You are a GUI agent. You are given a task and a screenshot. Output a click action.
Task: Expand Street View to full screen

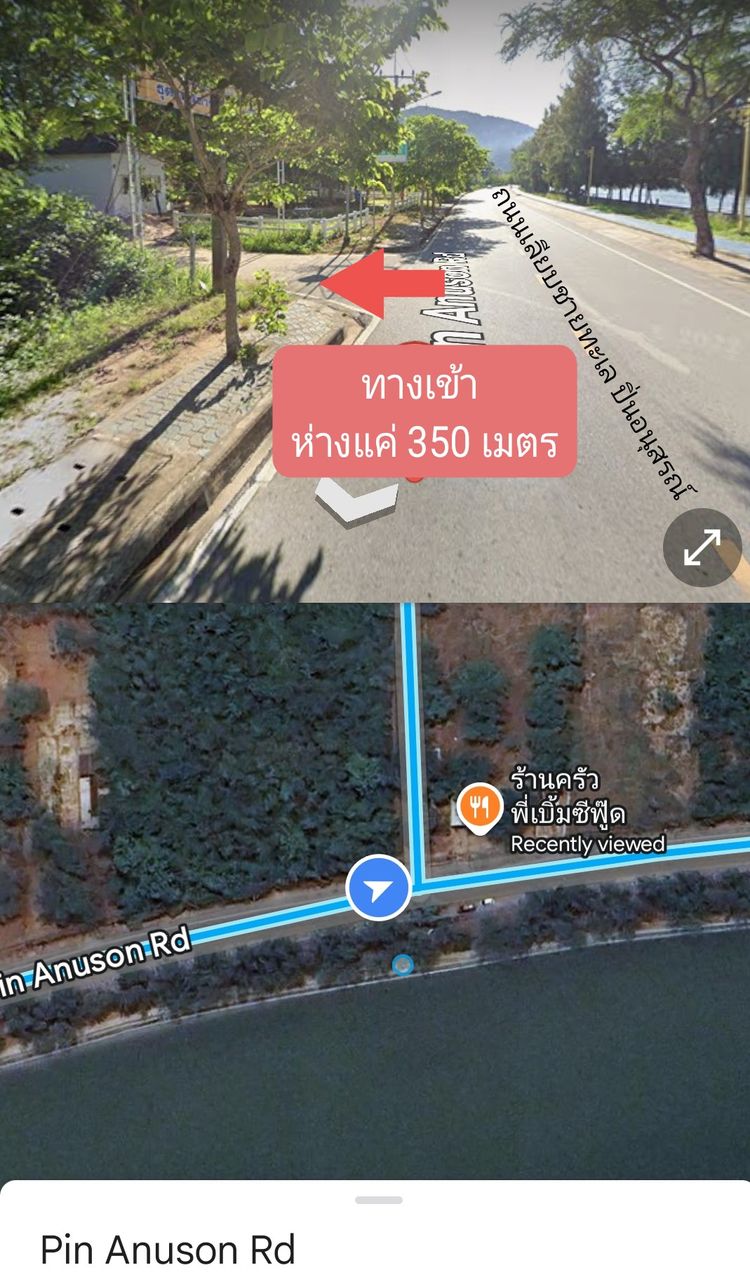[702, 547]
